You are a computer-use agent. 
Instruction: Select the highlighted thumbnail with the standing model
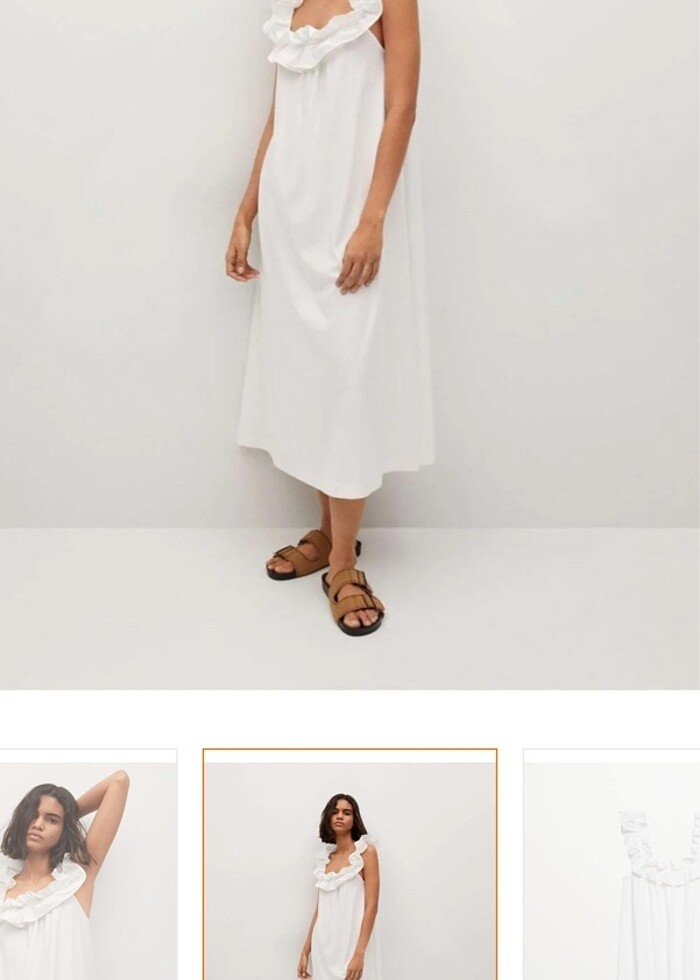click(x=350, y=866)
